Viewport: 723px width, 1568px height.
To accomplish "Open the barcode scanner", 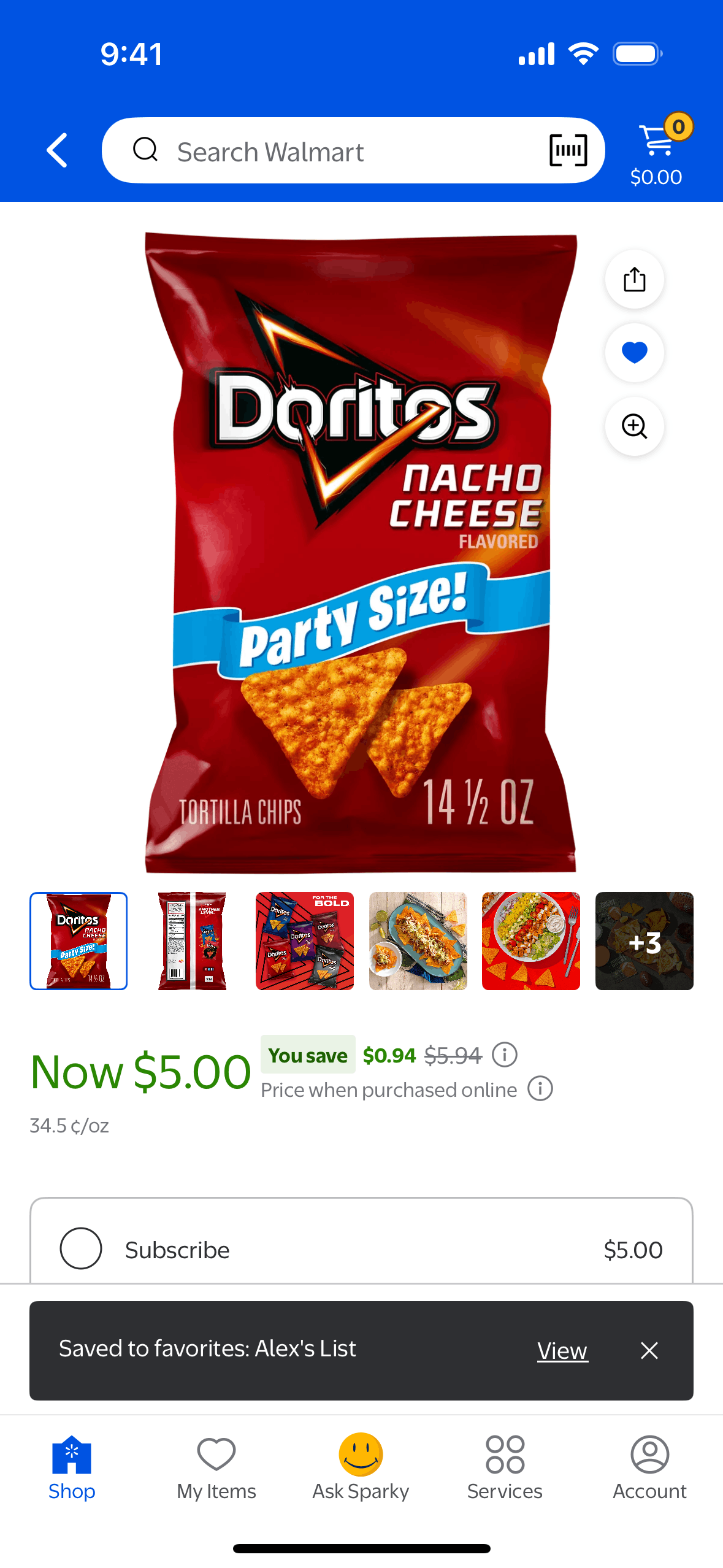I will click(x=568, y=150).
